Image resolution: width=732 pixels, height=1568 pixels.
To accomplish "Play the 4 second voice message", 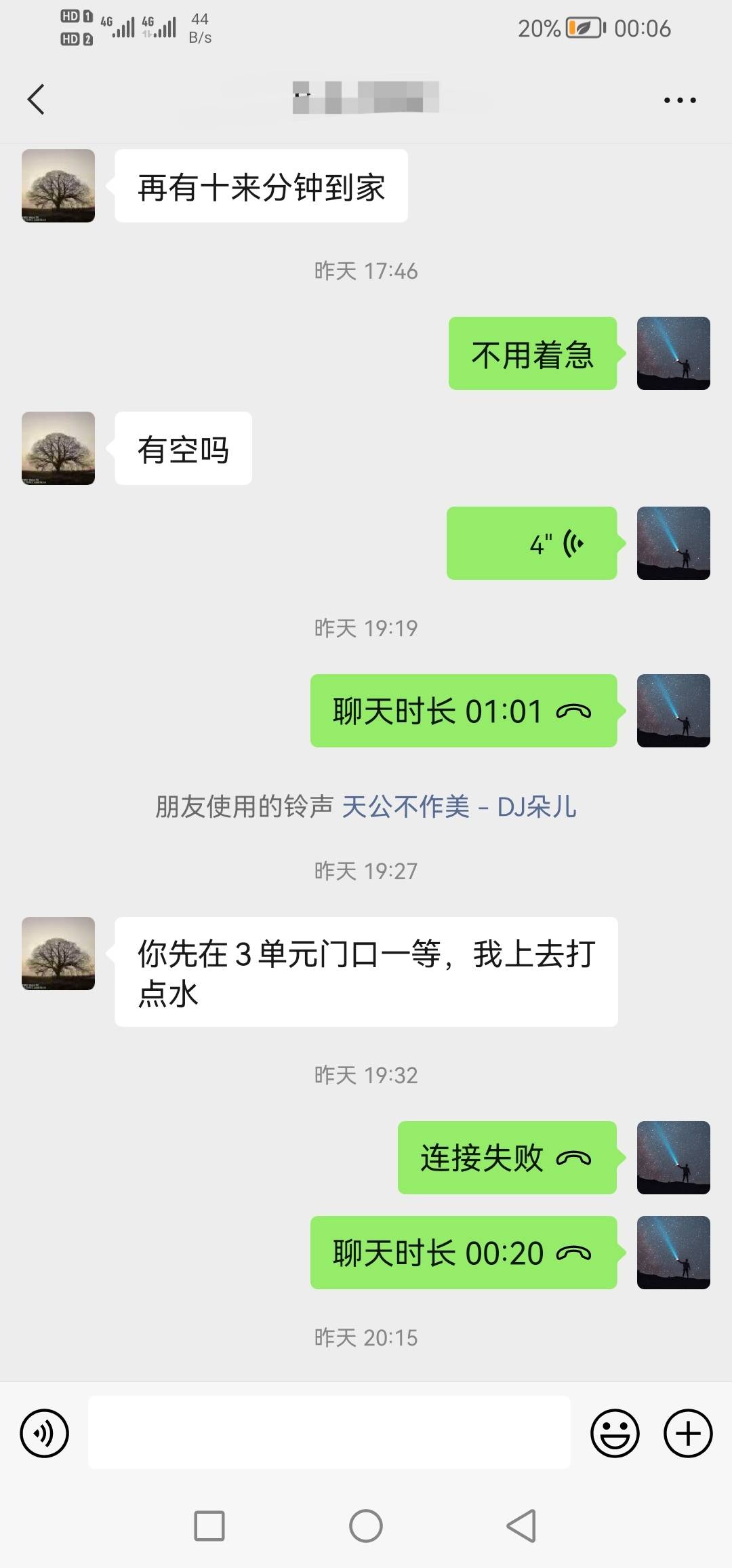I will pyautogui.click(x=531, y=544).
